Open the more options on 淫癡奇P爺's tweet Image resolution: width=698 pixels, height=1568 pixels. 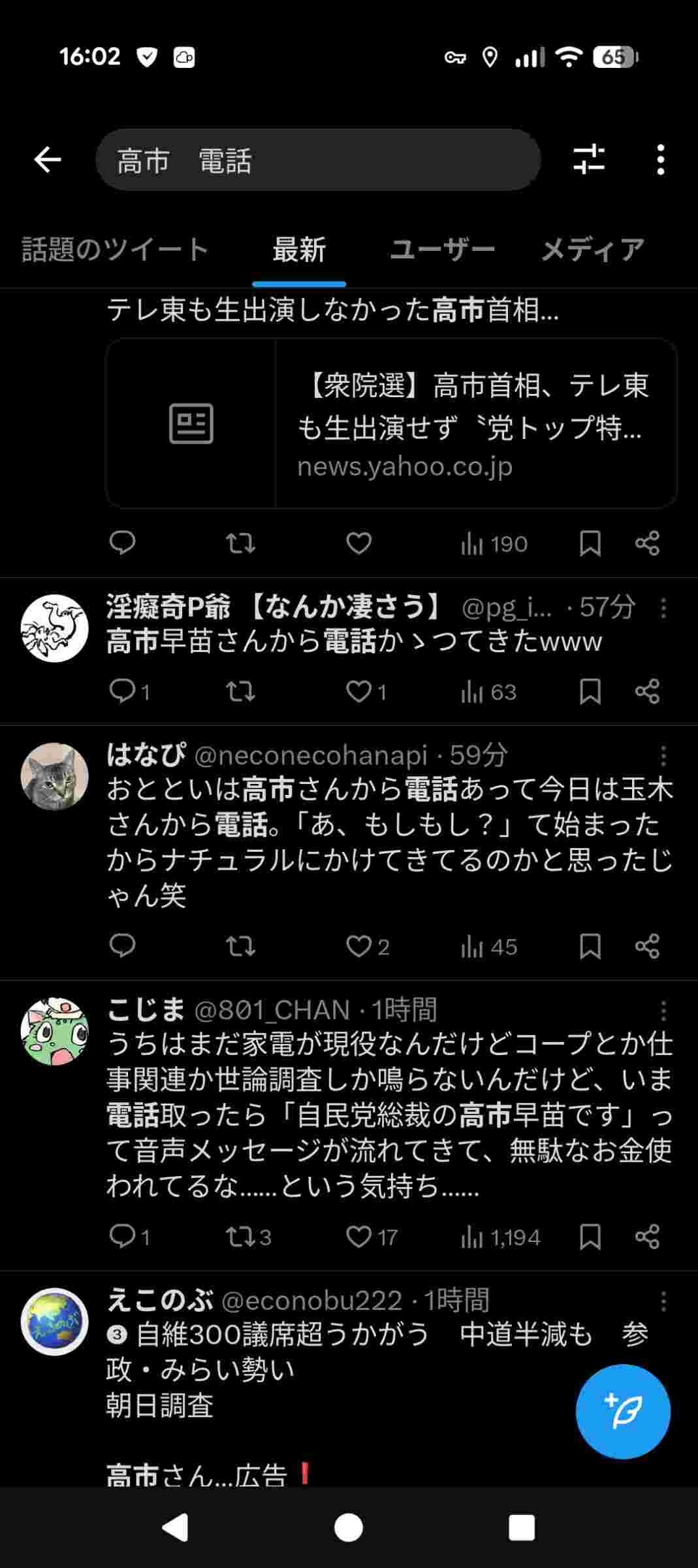[x=663, y=608]
